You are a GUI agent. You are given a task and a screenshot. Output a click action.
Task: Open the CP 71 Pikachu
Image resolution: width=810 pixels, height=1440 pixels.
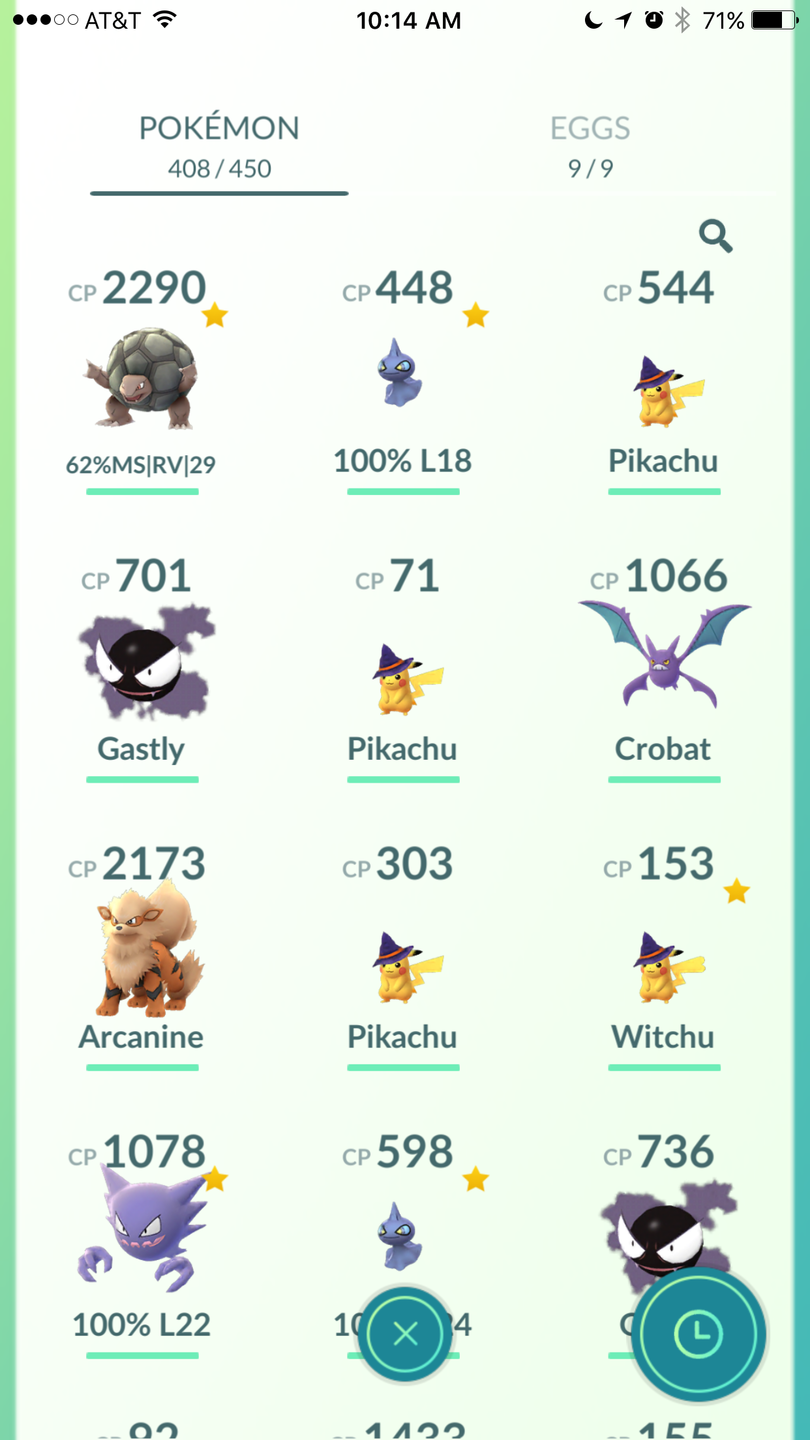(402, 680)
